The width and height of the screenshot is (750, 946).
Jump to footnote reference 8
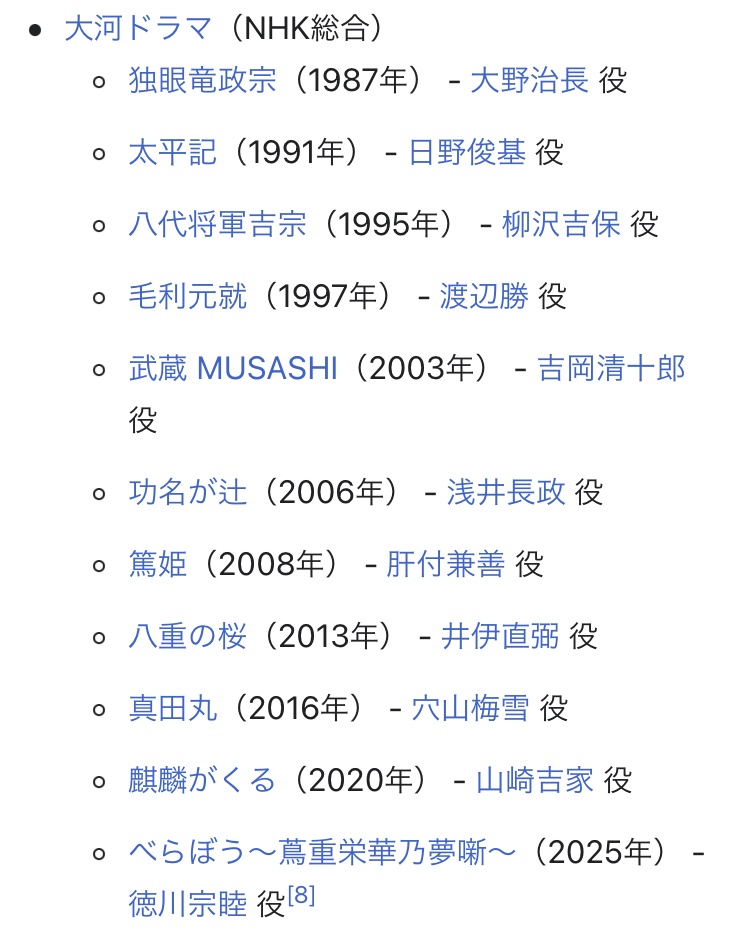click(301, 897)
